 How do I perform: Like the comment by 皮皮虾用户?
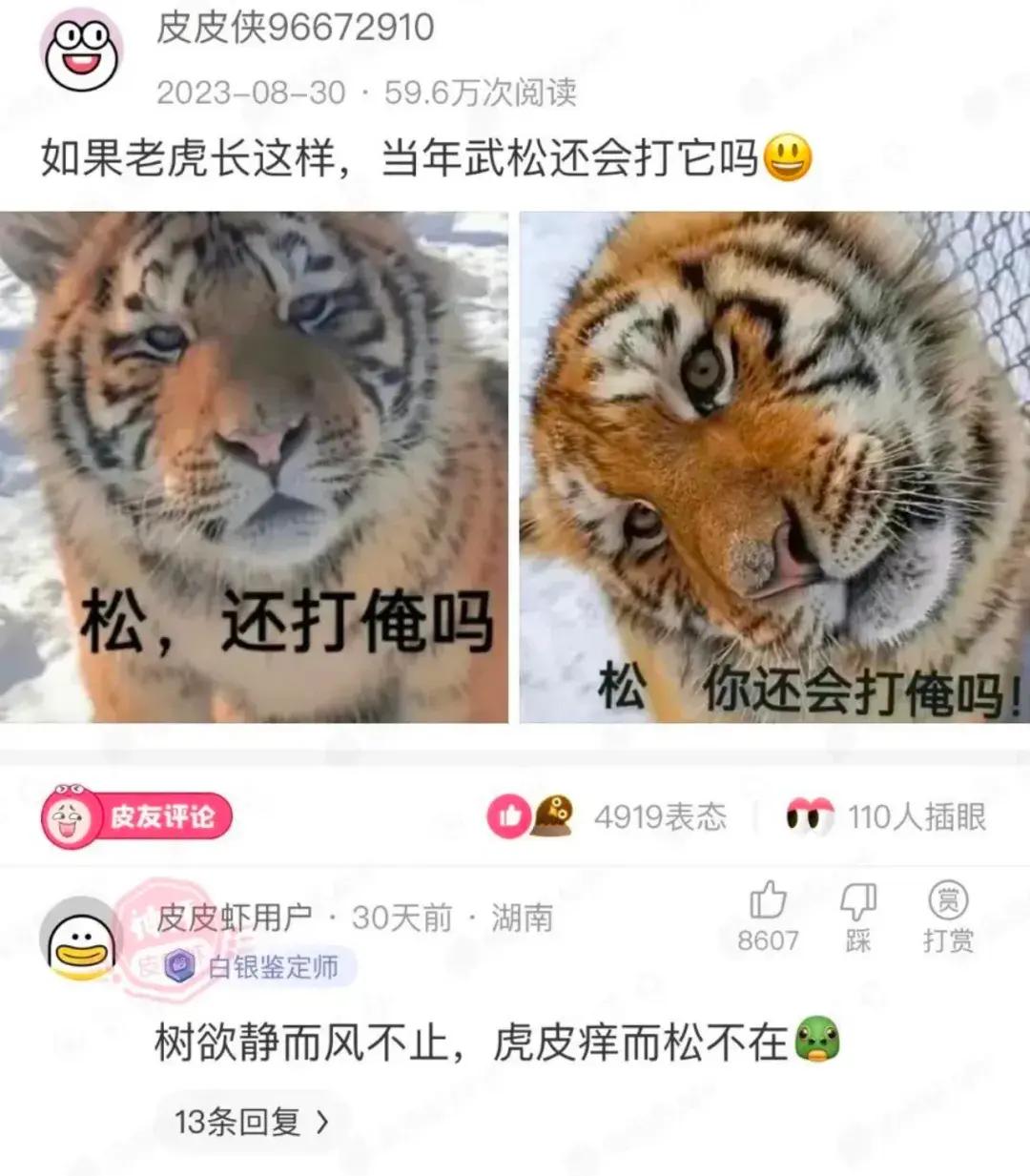pos(768,916)
